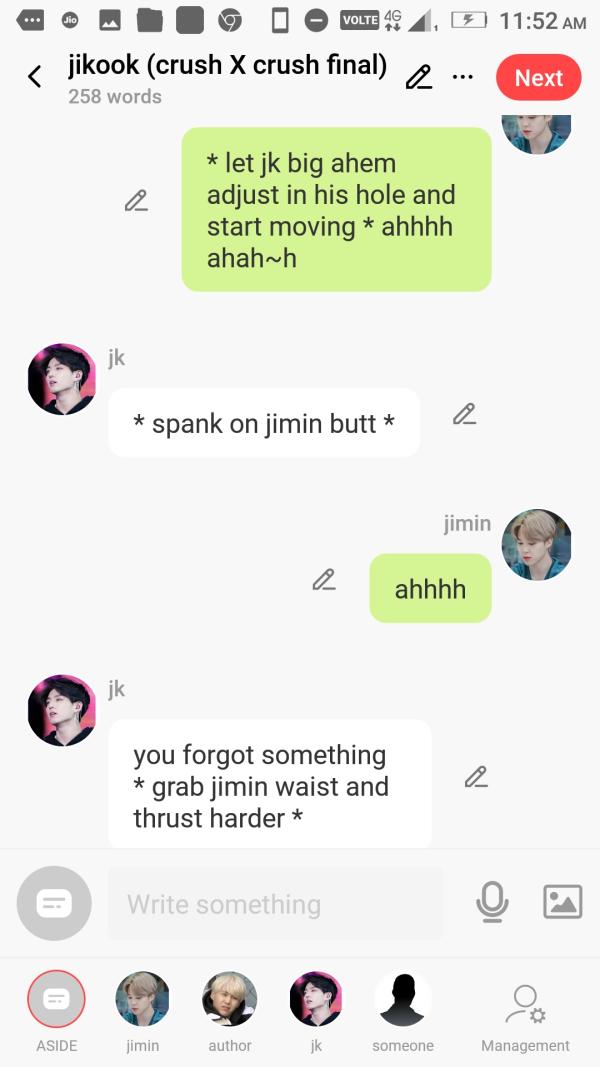Insert a picture using the image icon

click(562, 902)
